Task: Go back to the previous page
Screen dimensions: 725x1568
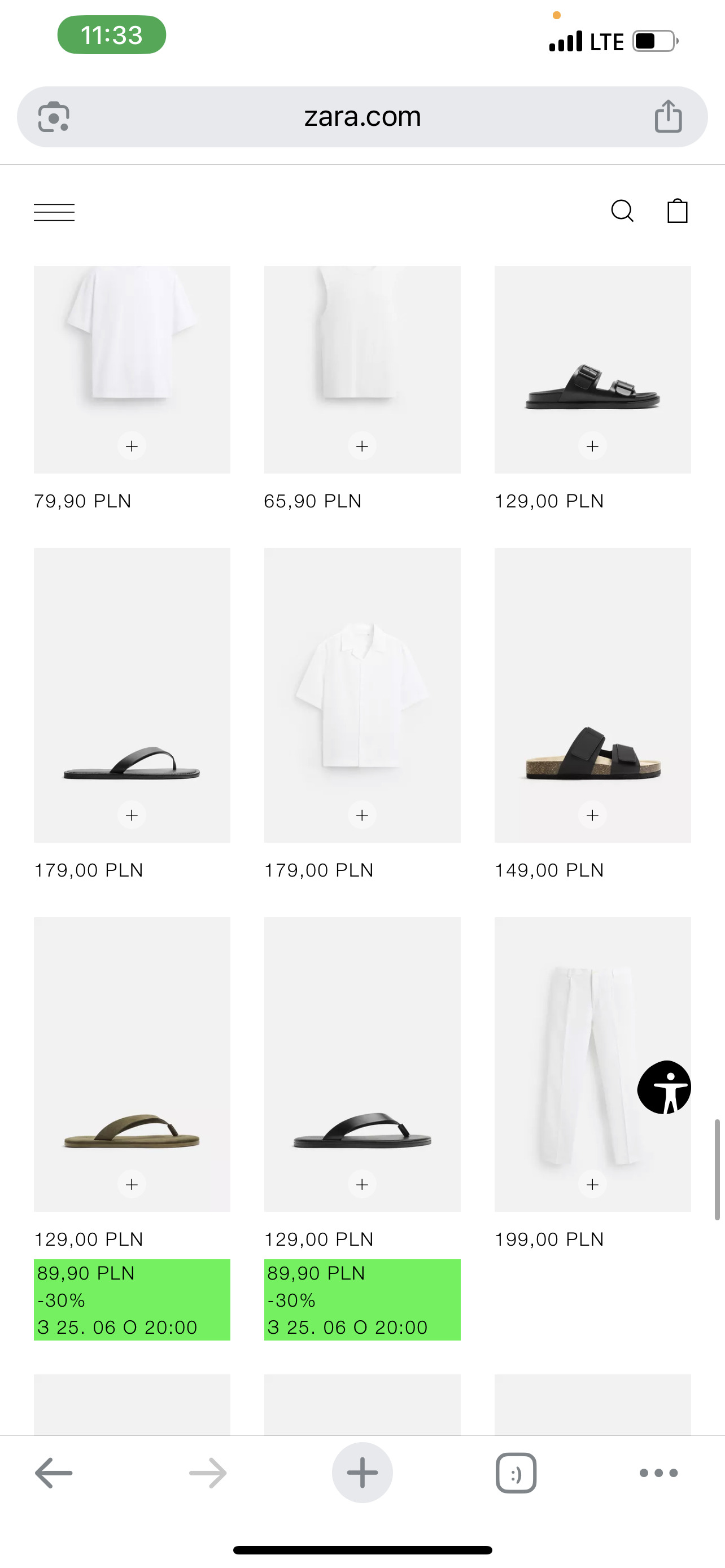Action: (x=54, y=1473)
